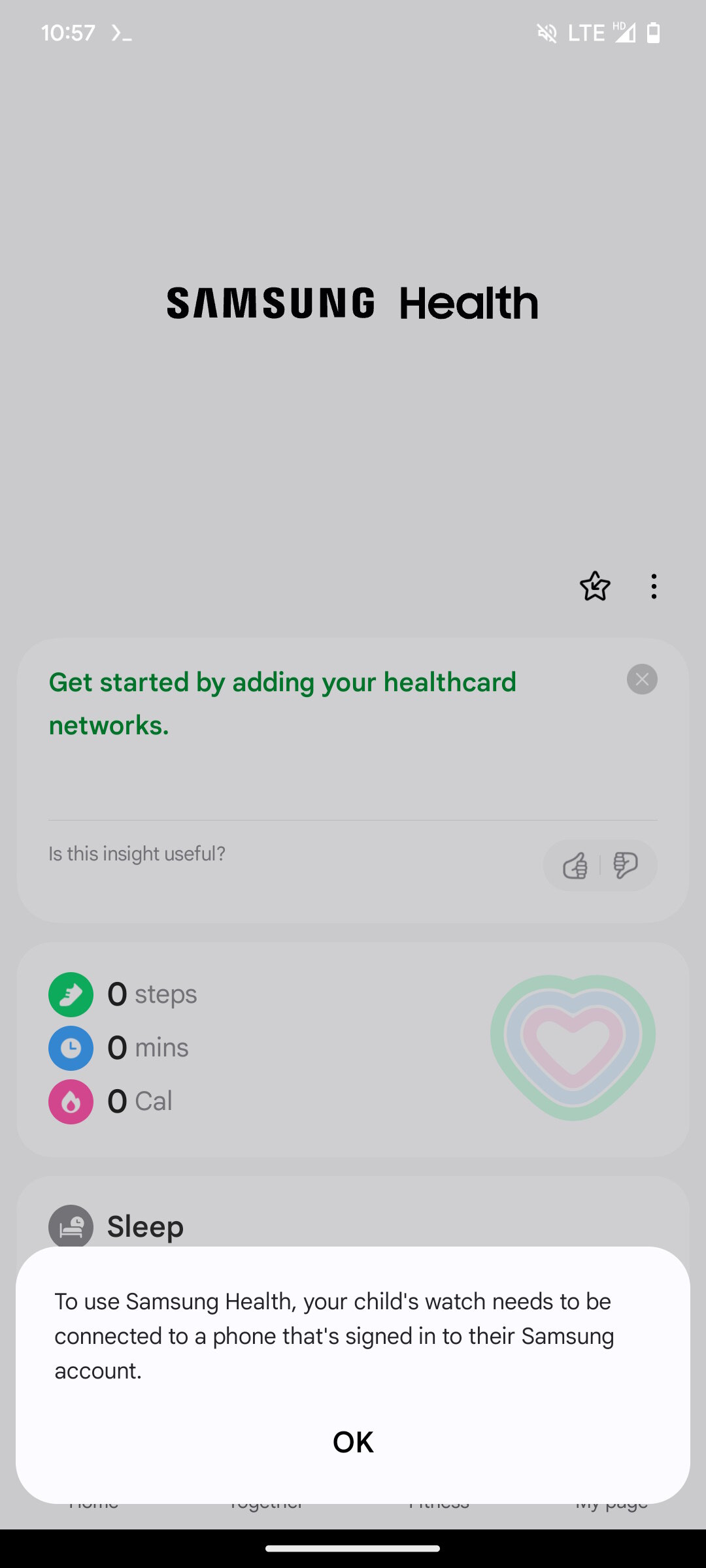Image resolution: width=706 pixels, height=1568 pixels.
Task: Tap the star icon near the overflow menu
Action: point(595,586)
